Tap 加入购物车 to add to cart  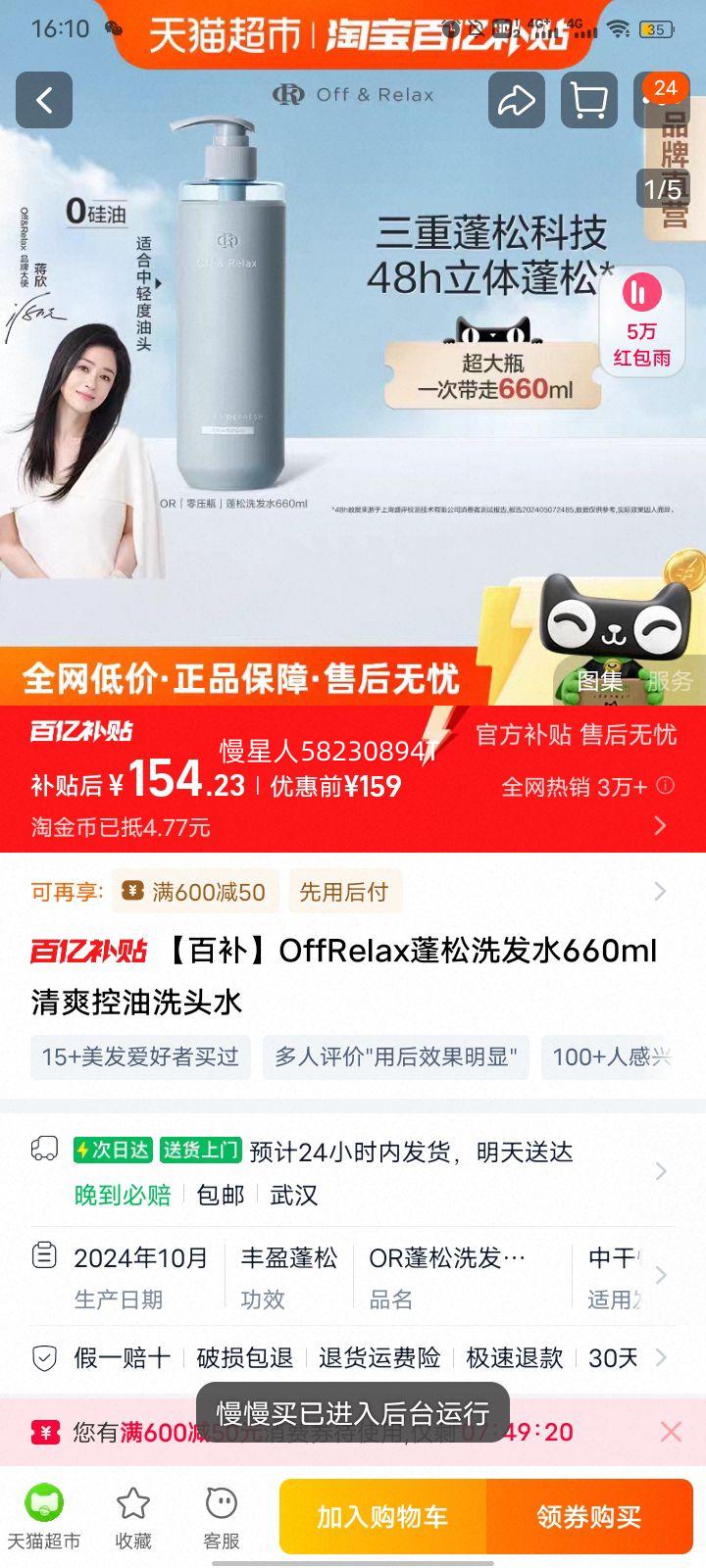382,1516
